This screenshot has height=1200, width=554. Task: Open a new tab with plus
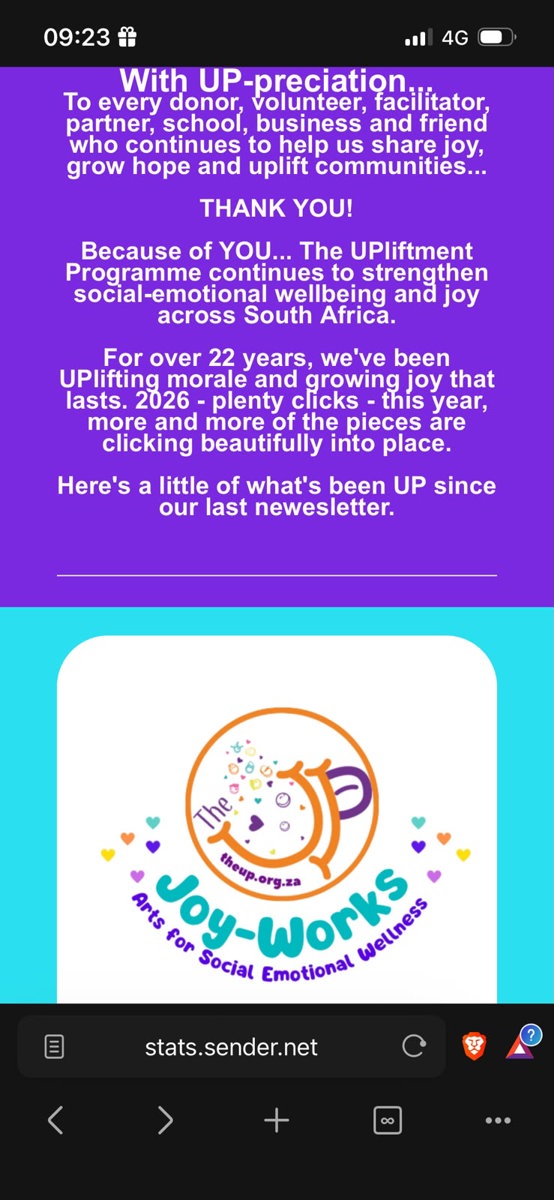pos(276,1121)
